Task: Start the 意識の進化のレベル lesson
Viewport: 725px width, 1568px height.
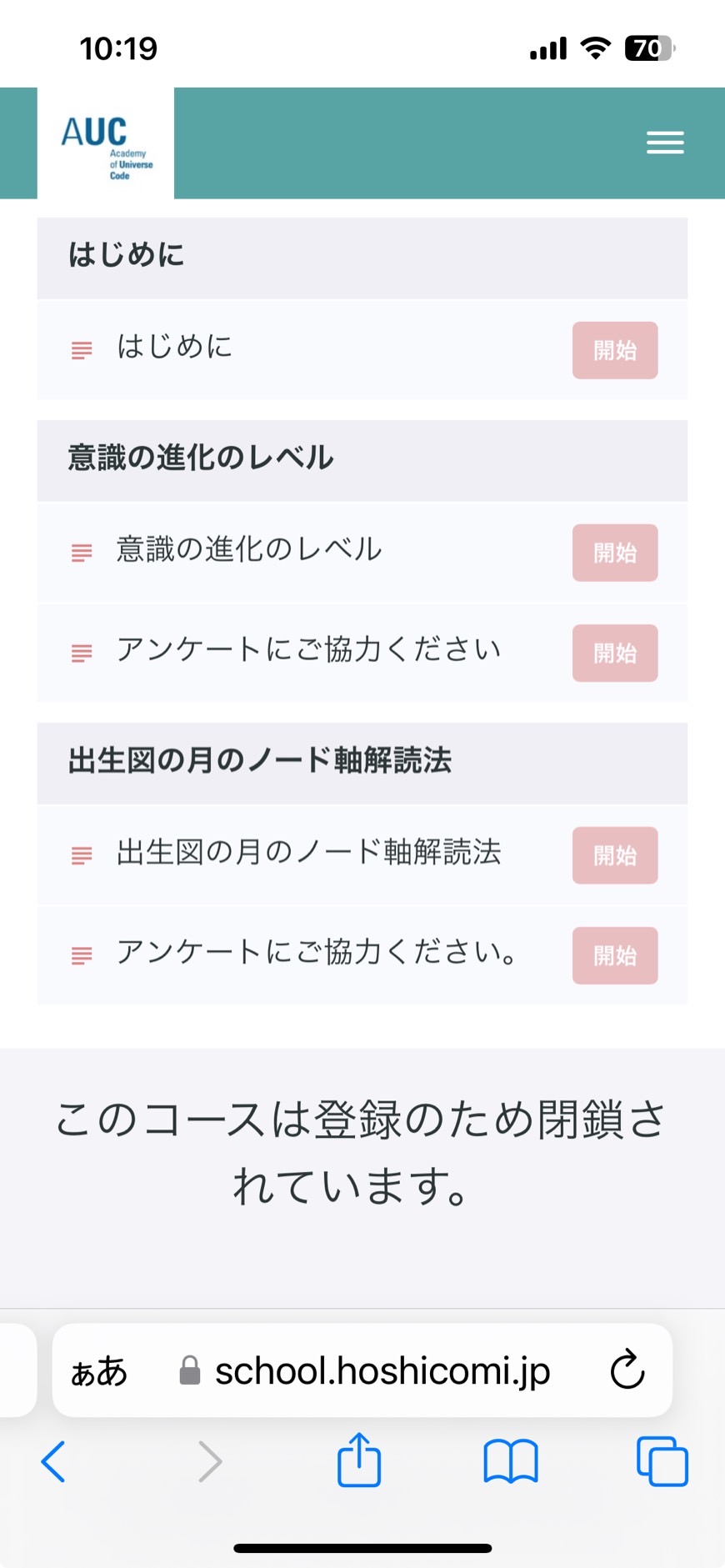Action: click(615, 553)
